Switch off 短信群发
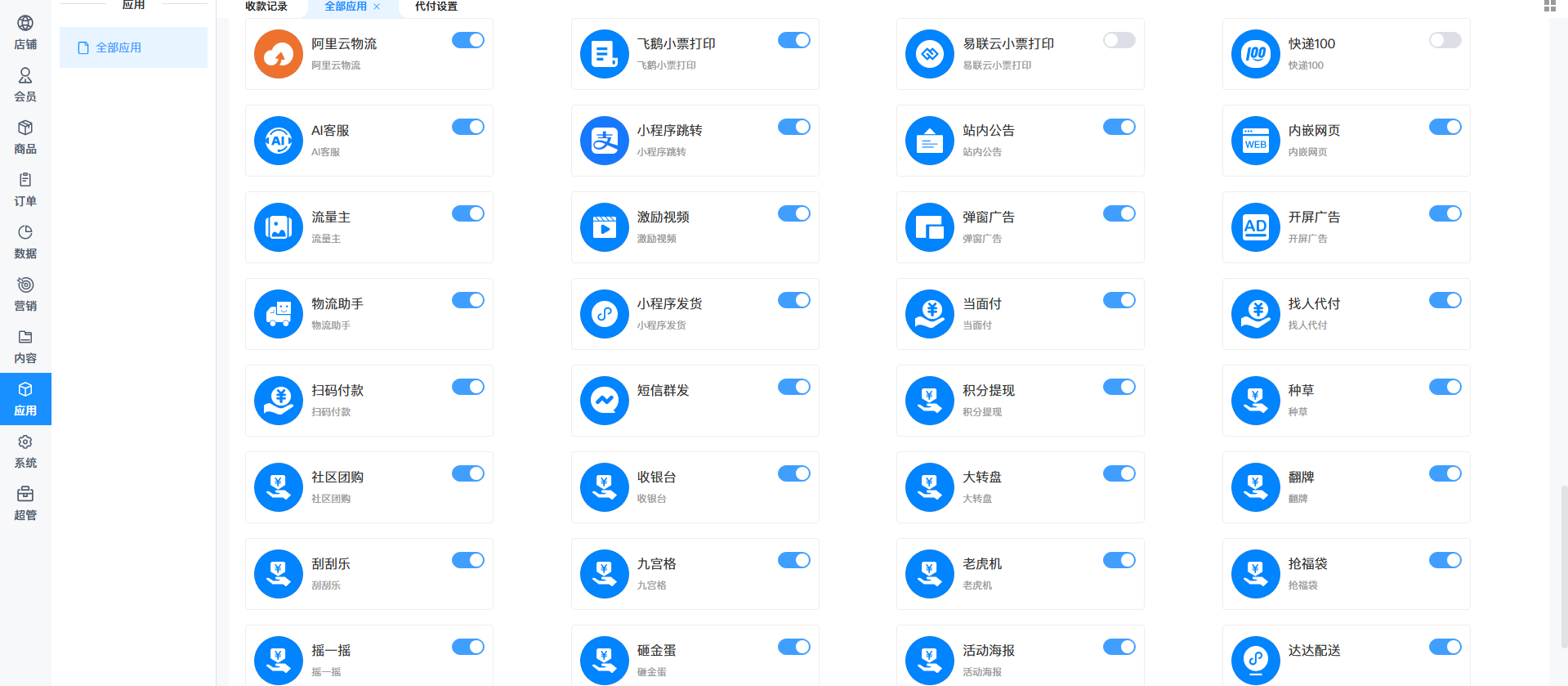This screenshot has height=686, width=1568. click(794, 387)
